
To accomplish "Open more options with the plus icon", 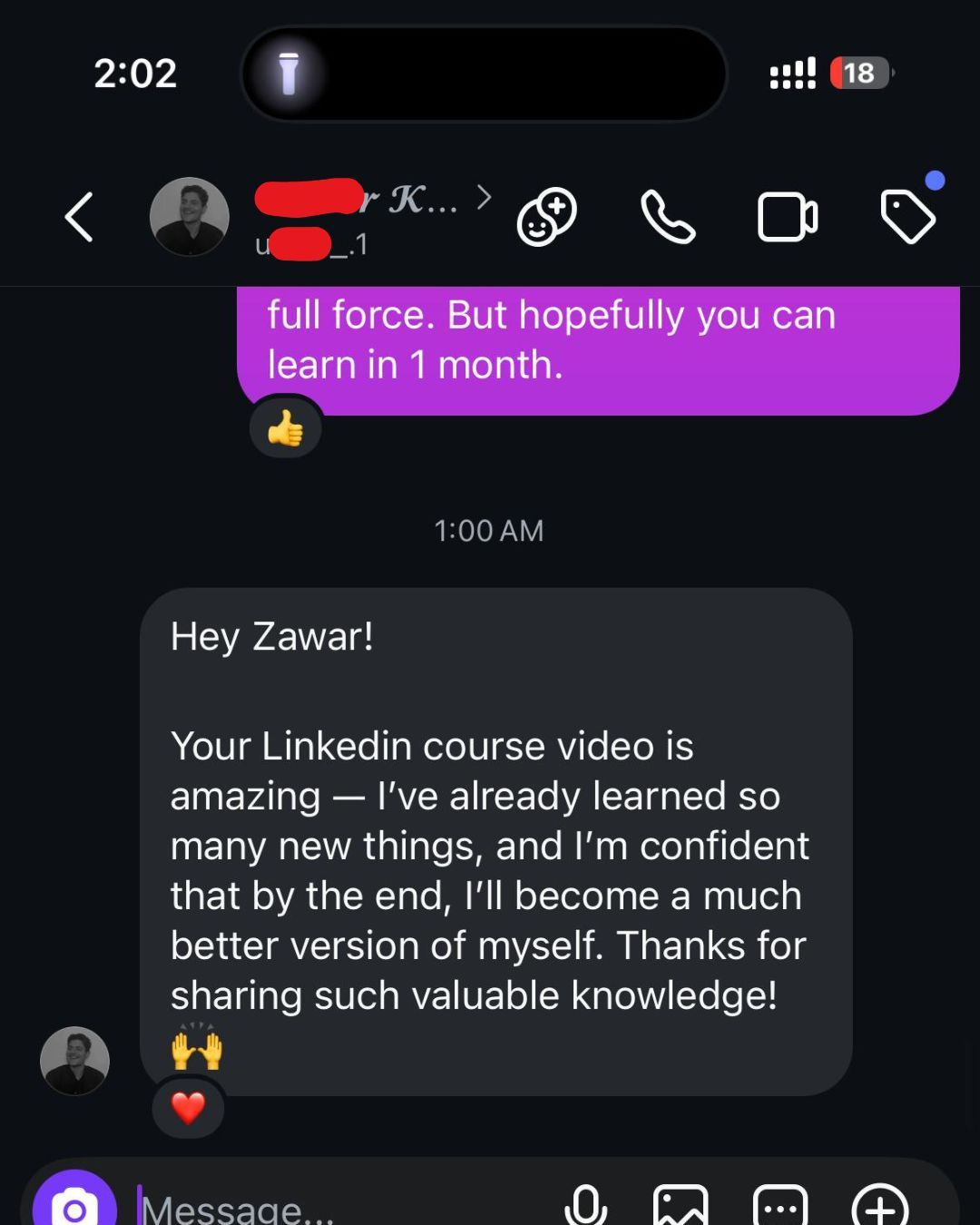I will pos(880,1207).
